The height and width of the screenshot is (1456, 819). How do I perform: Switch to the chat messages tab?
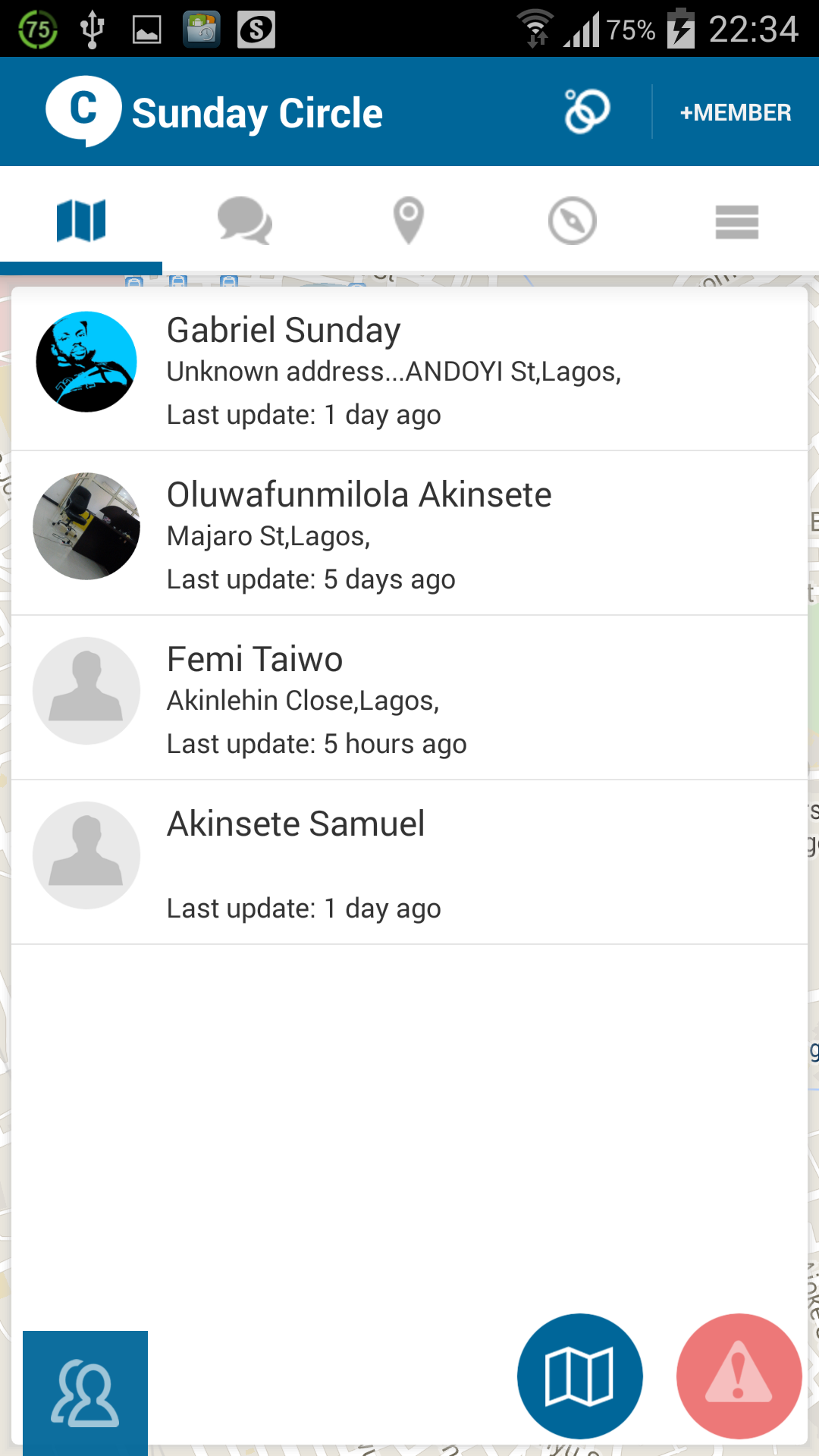244,221
